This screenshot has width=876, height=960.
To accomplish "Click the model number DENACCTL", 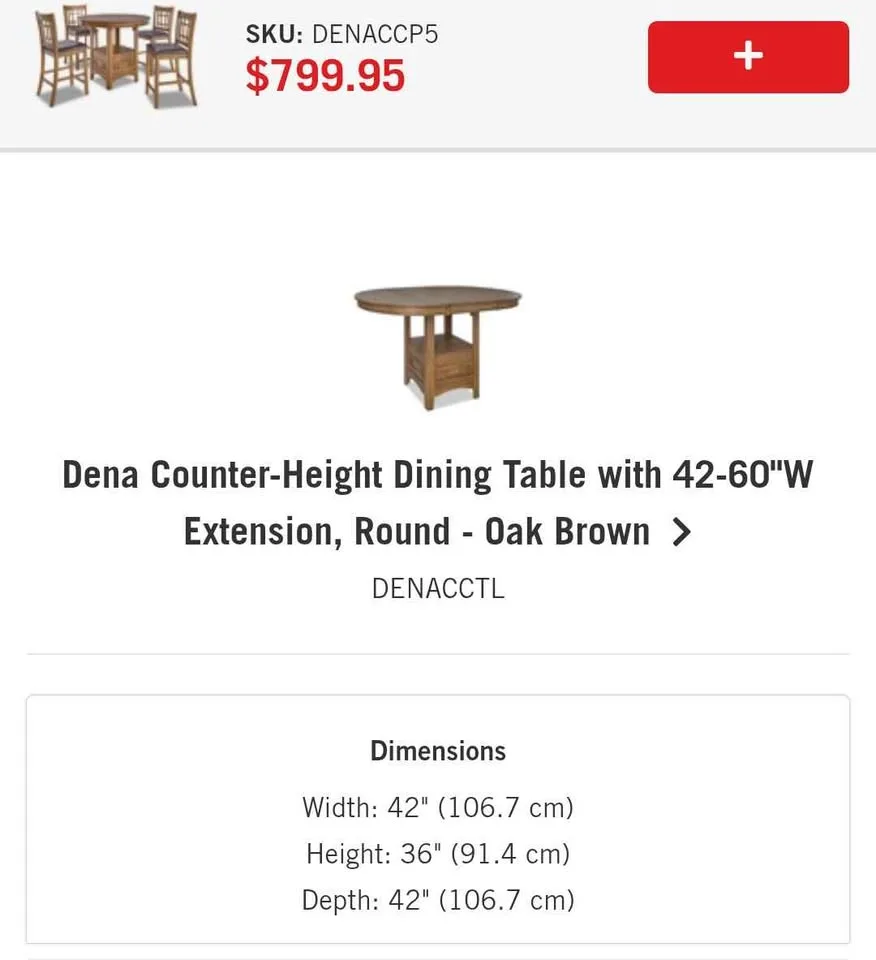I will click(x=437, y=589).
